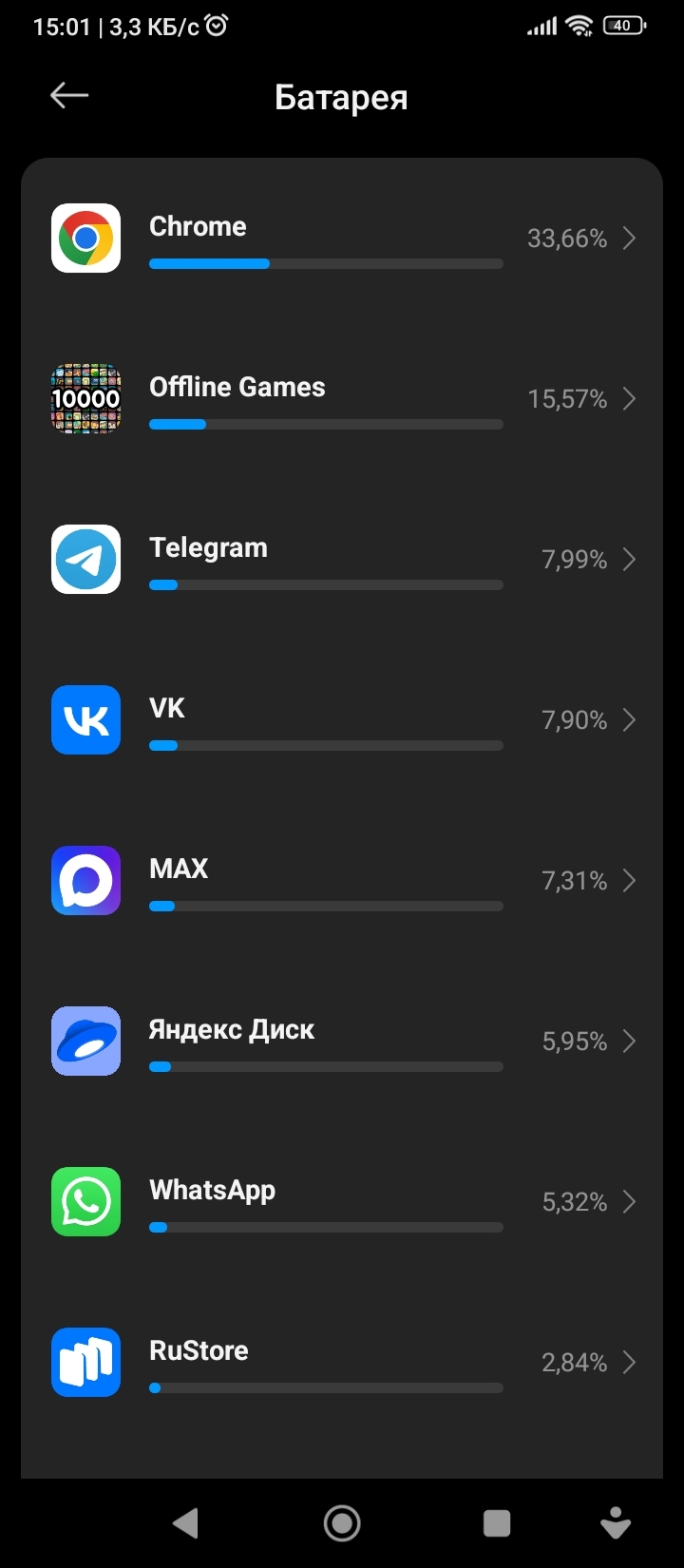
Task: Show MAX app battery consumption
Action: (x=342, y=881)
